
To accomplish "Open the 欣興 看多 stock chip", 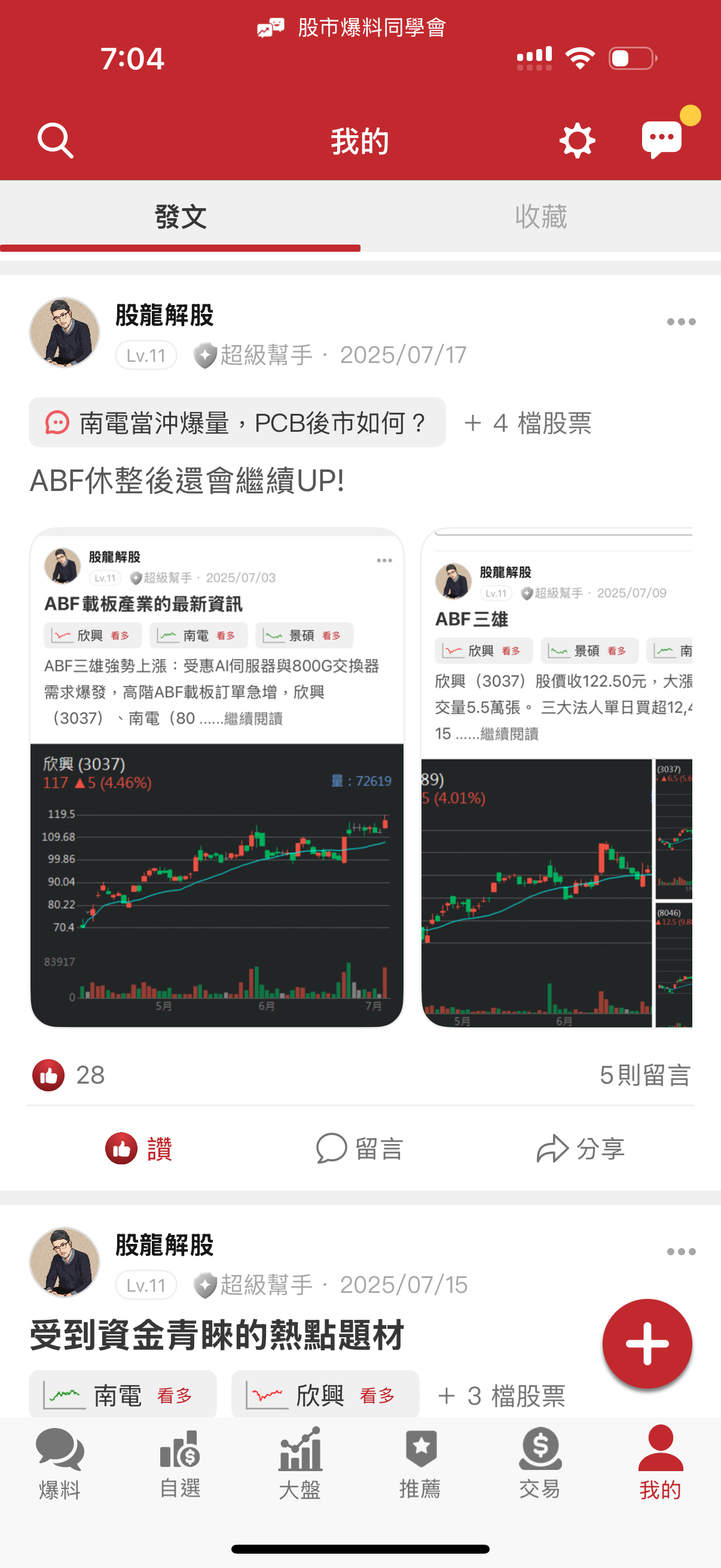I will [x=325, y=1395].
